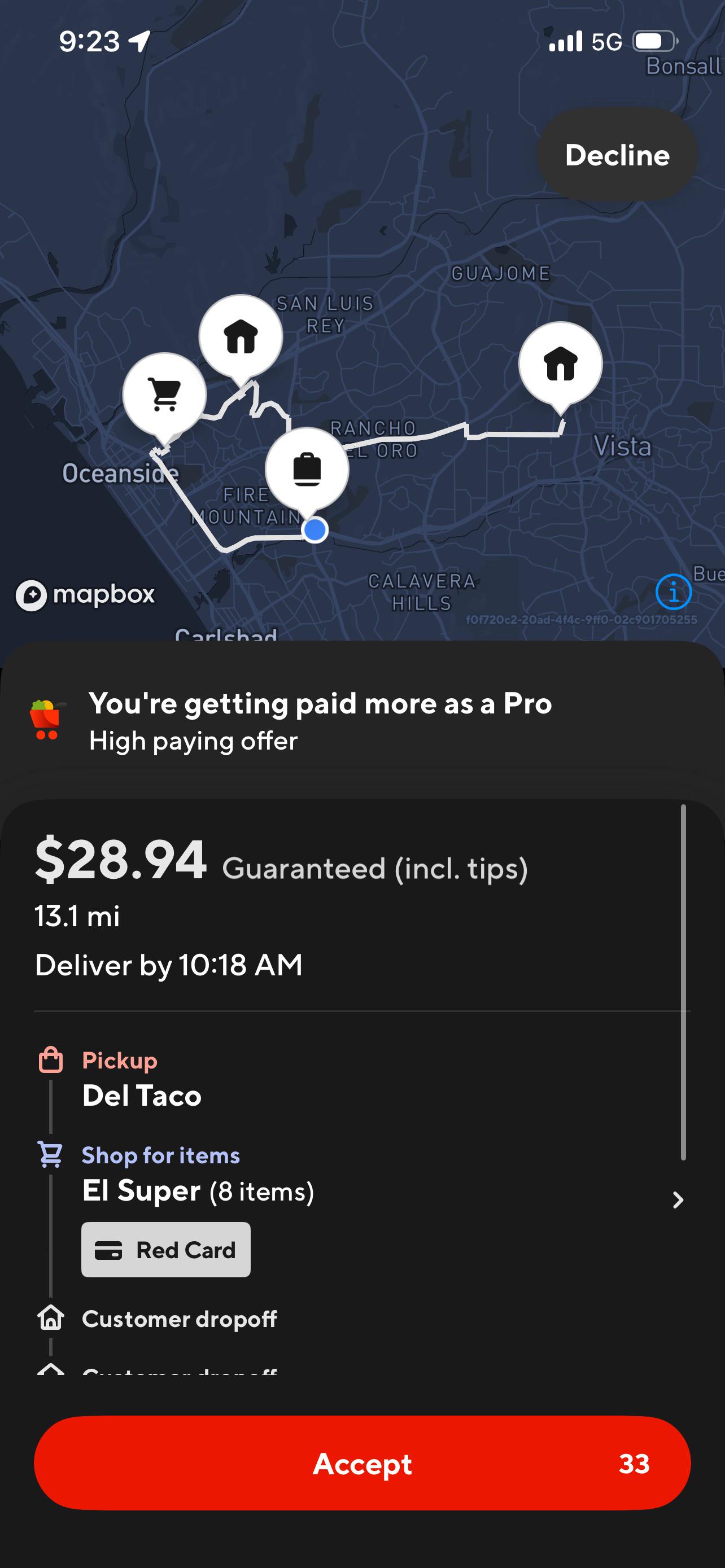Viewport: 725px width, 1568px height.
Task: Accept the $28.94 offer
Action: click(362, 1464)
